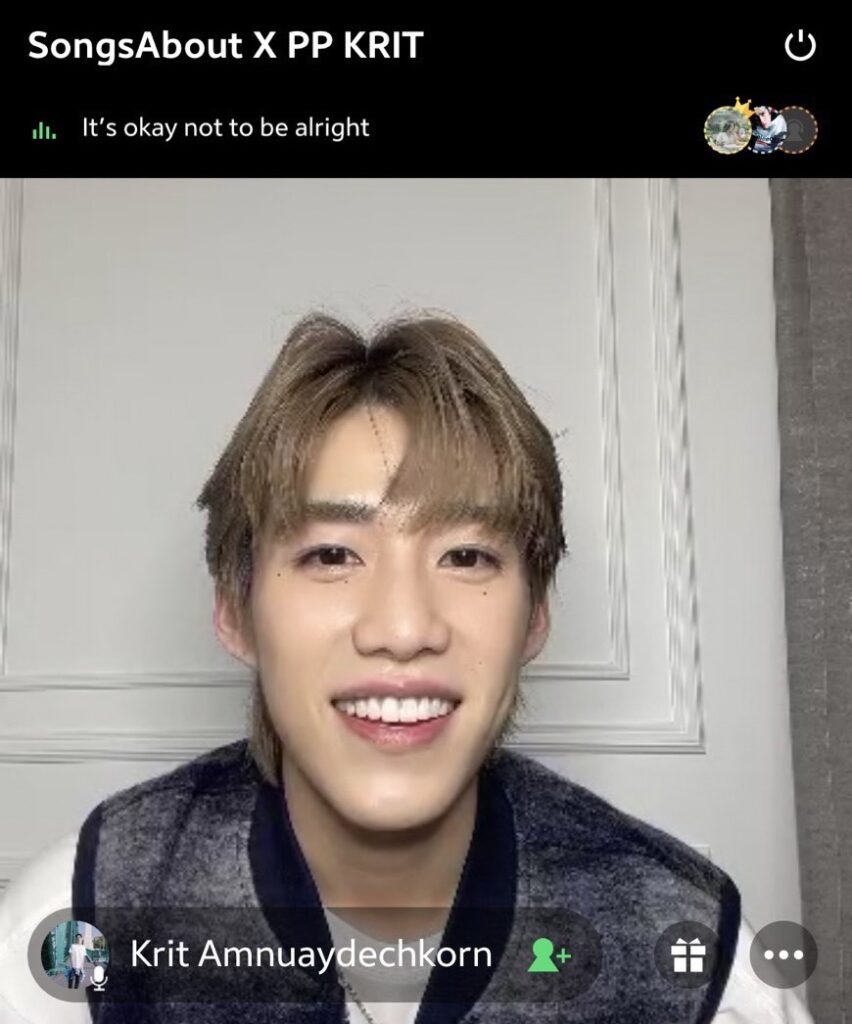This screenshot has height=1024, width=852.
Task: View the listeners' avatars list
Action: click(x=760, y=128)
